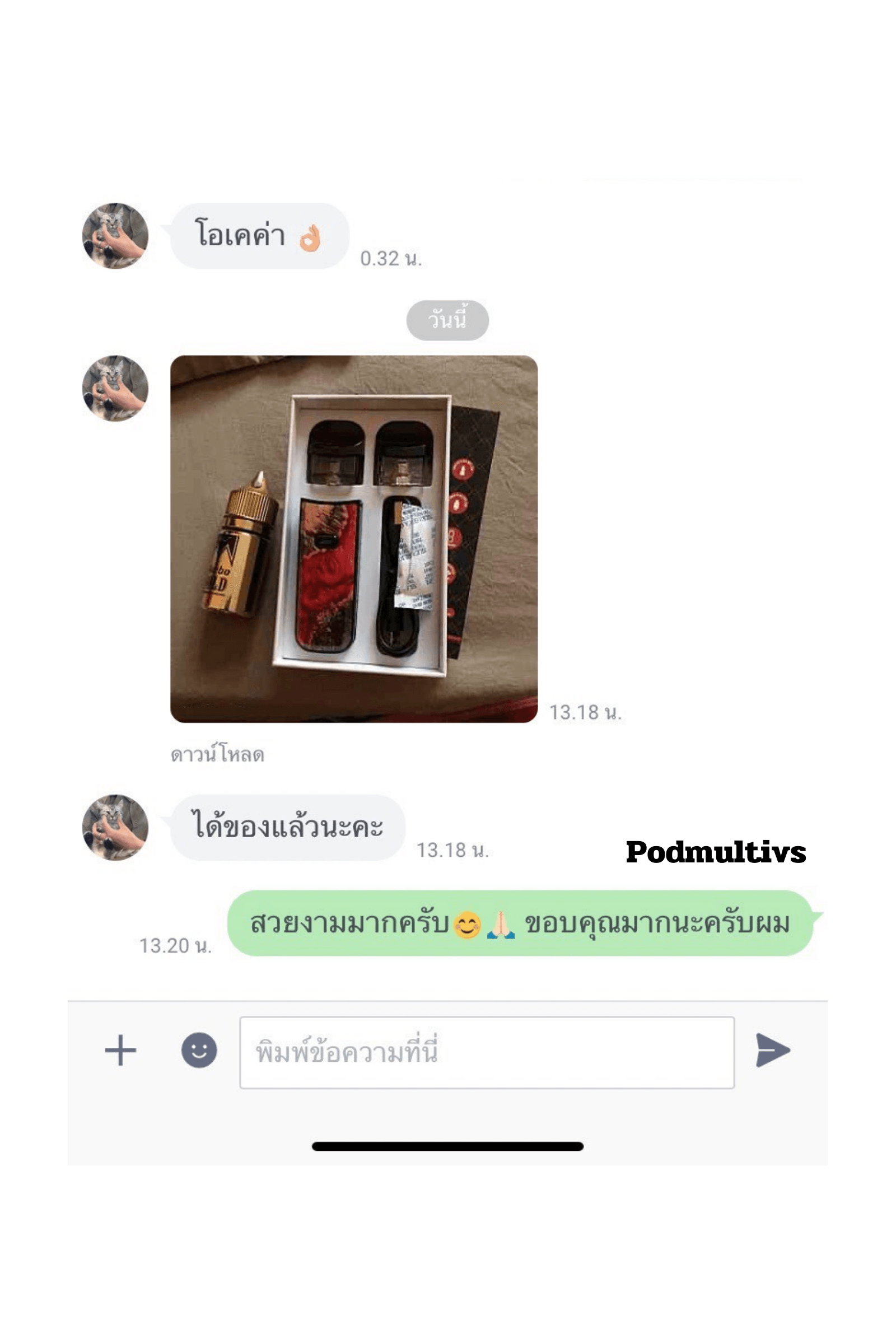This screenshot has height=1344, width=896.
Task: Open the received product photo
Action: tap(354, 539)
